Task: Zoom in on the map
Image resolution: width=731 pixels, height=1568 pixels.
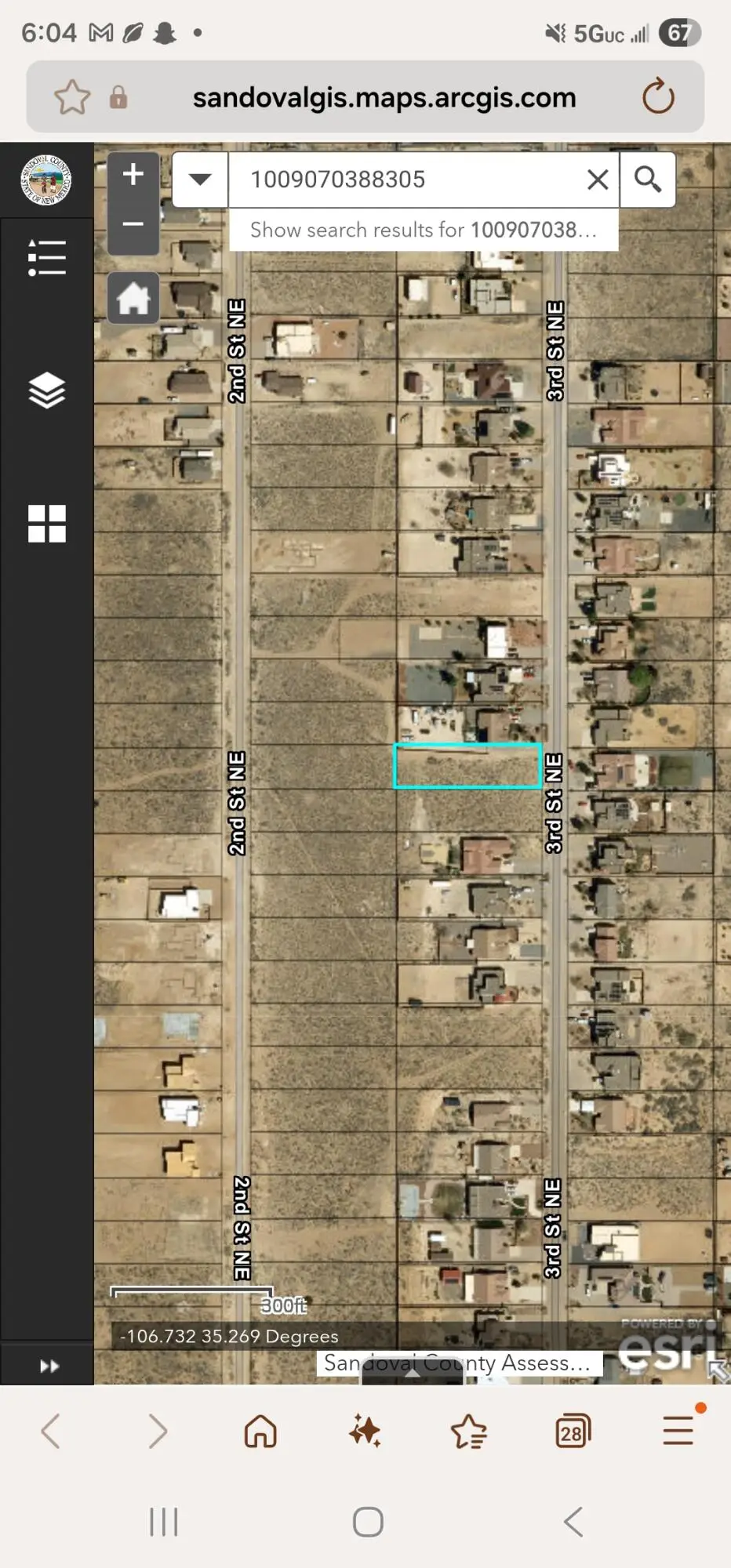Action: coord(133,174)
